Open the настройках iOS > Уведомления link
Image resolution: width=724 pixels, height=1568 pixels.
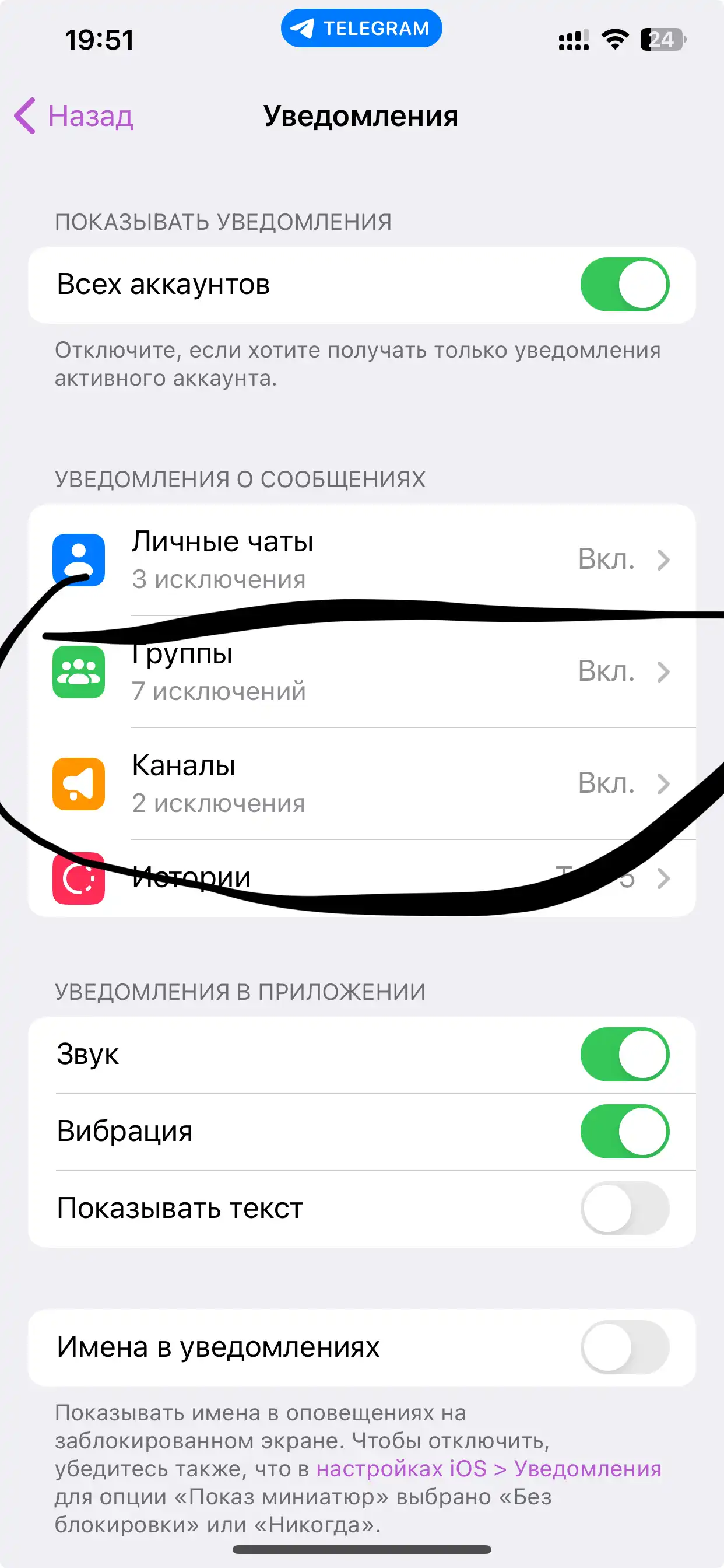(488, 1469)
